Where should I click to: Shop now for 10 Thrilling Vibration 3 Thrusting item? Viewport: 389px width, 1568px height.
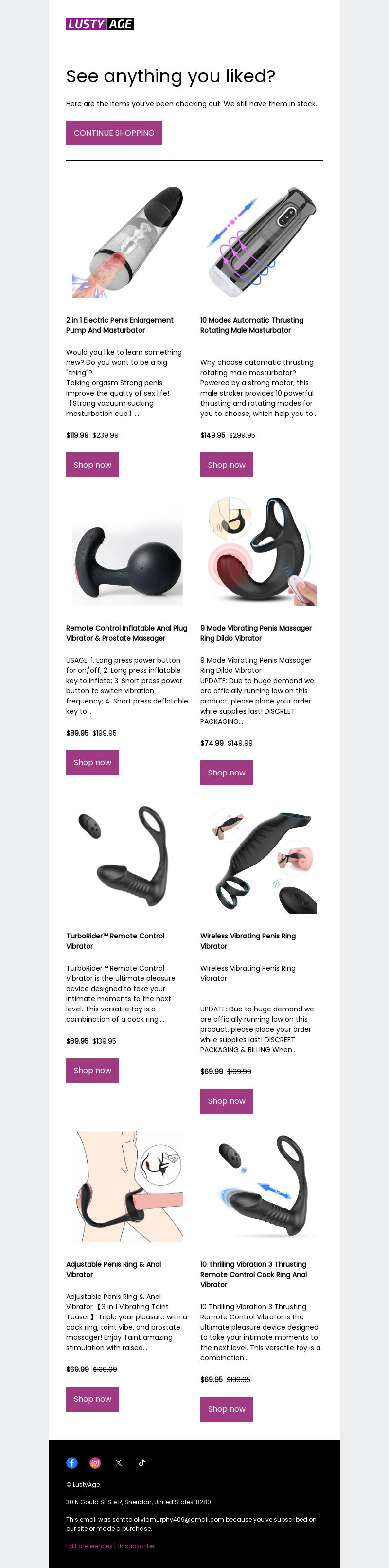click(227, 1408)
